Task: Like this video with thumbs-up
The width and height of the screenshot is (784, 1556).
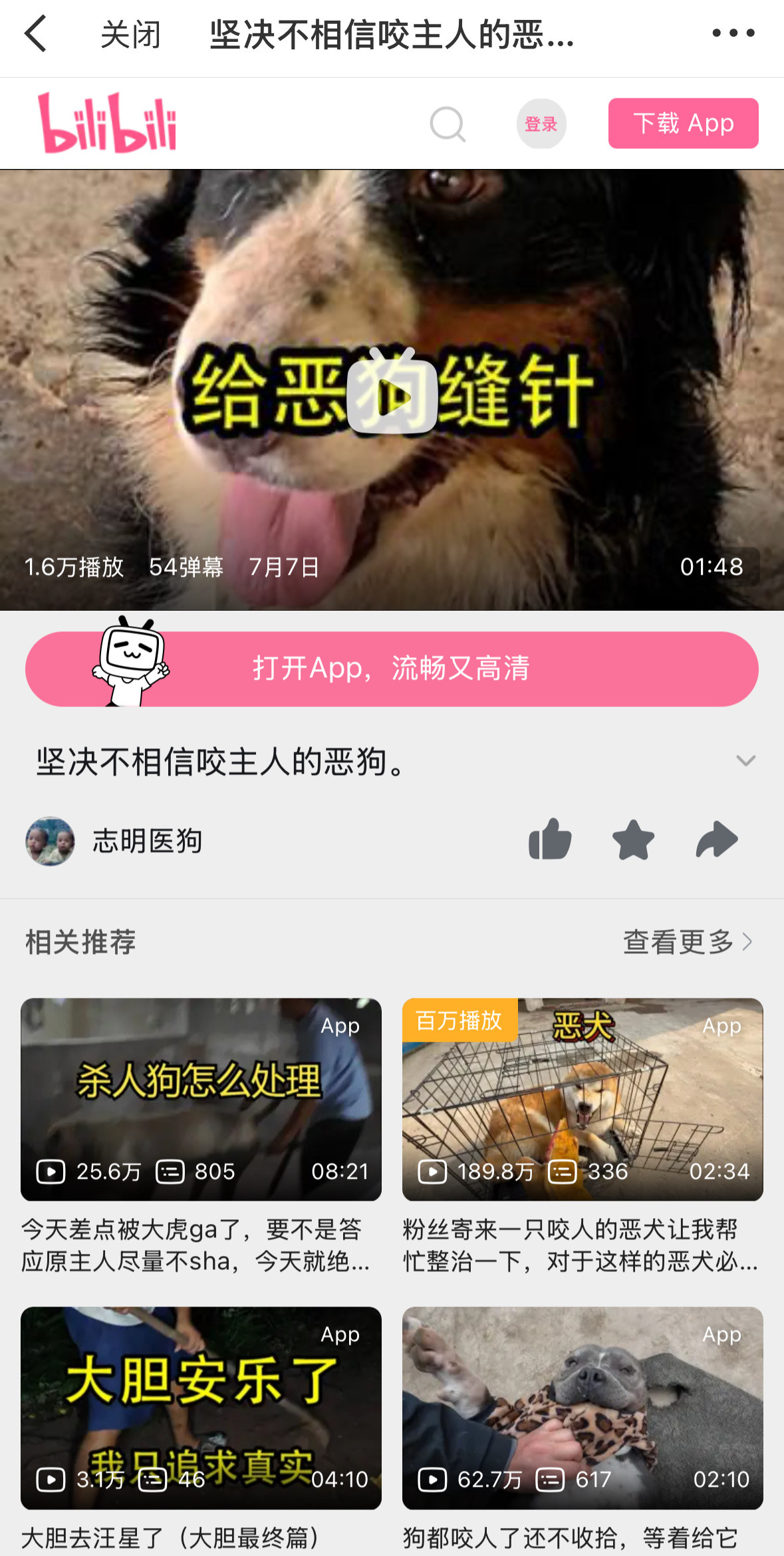Action: point(550,840)
